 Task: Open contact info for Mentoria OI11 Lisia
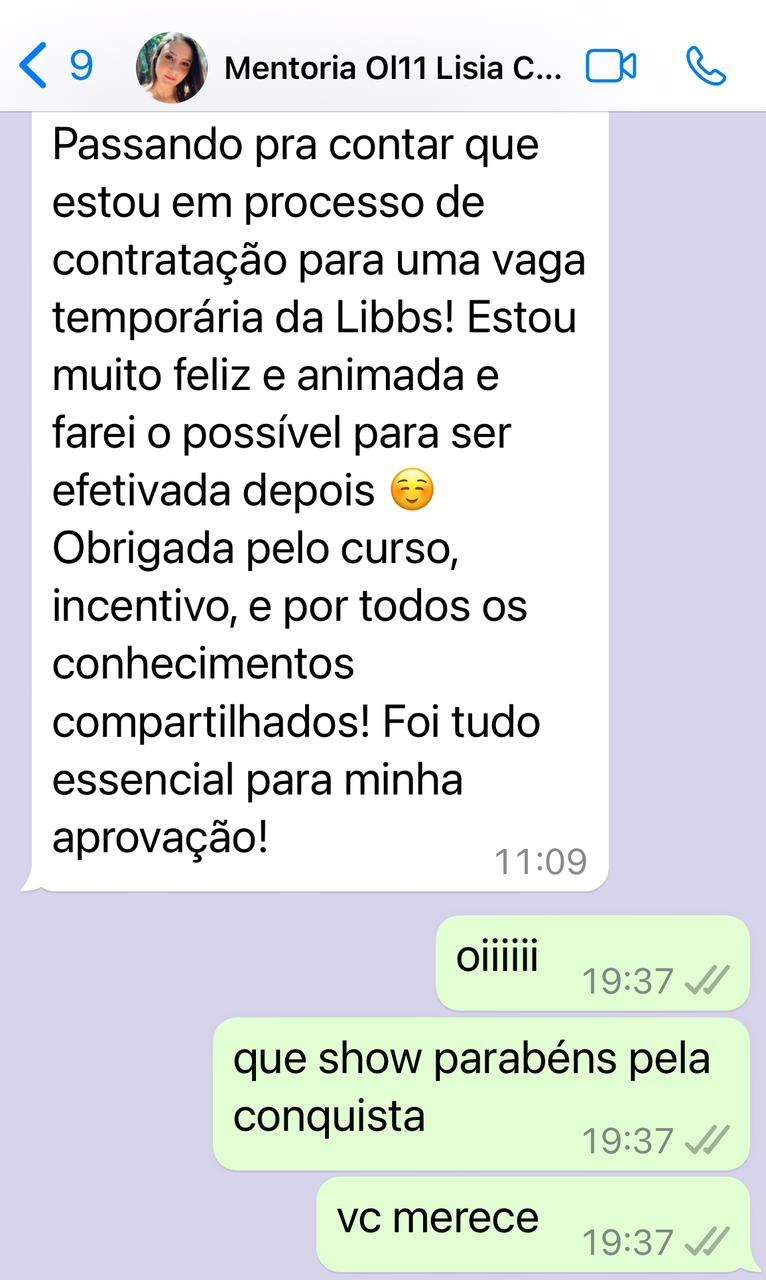(393, 68)
